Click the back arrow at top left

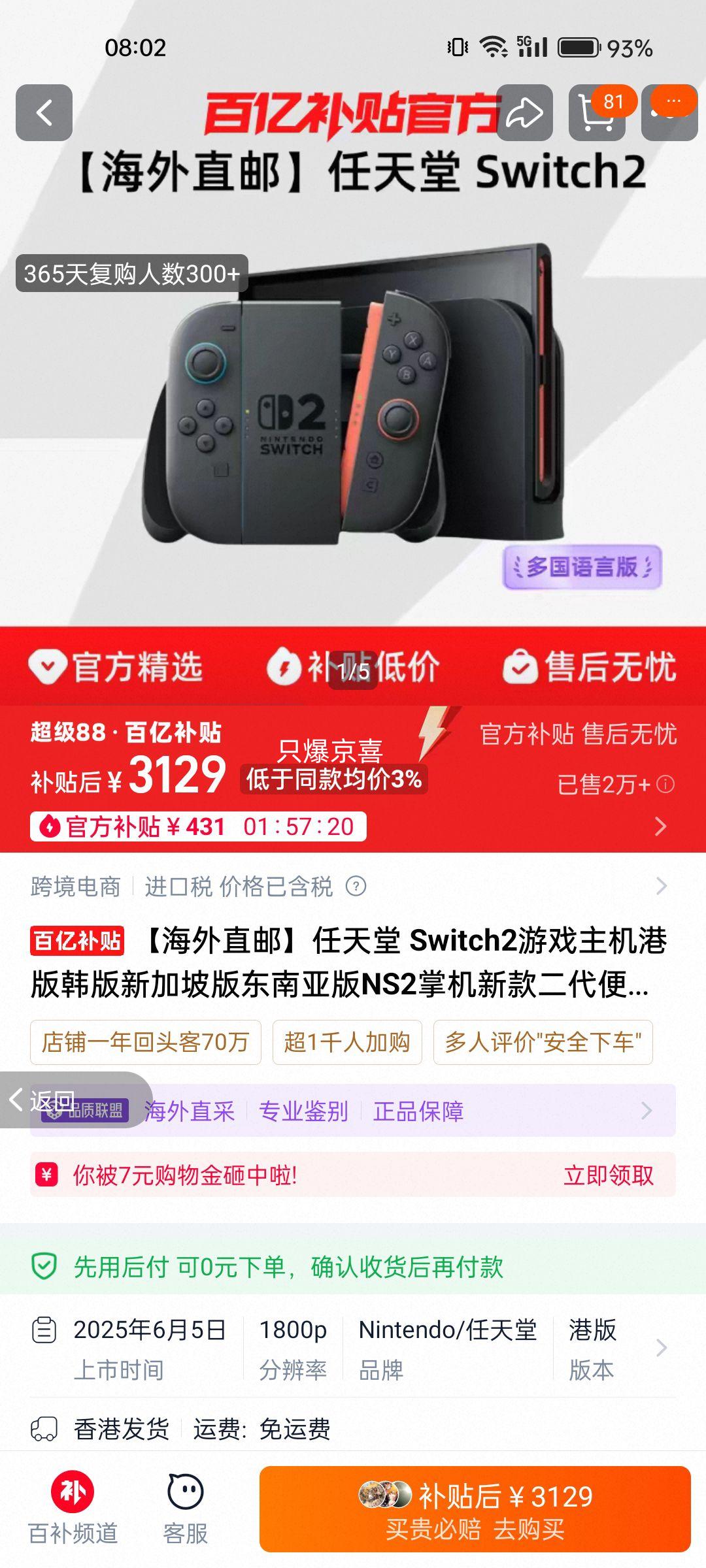[44, 111]
